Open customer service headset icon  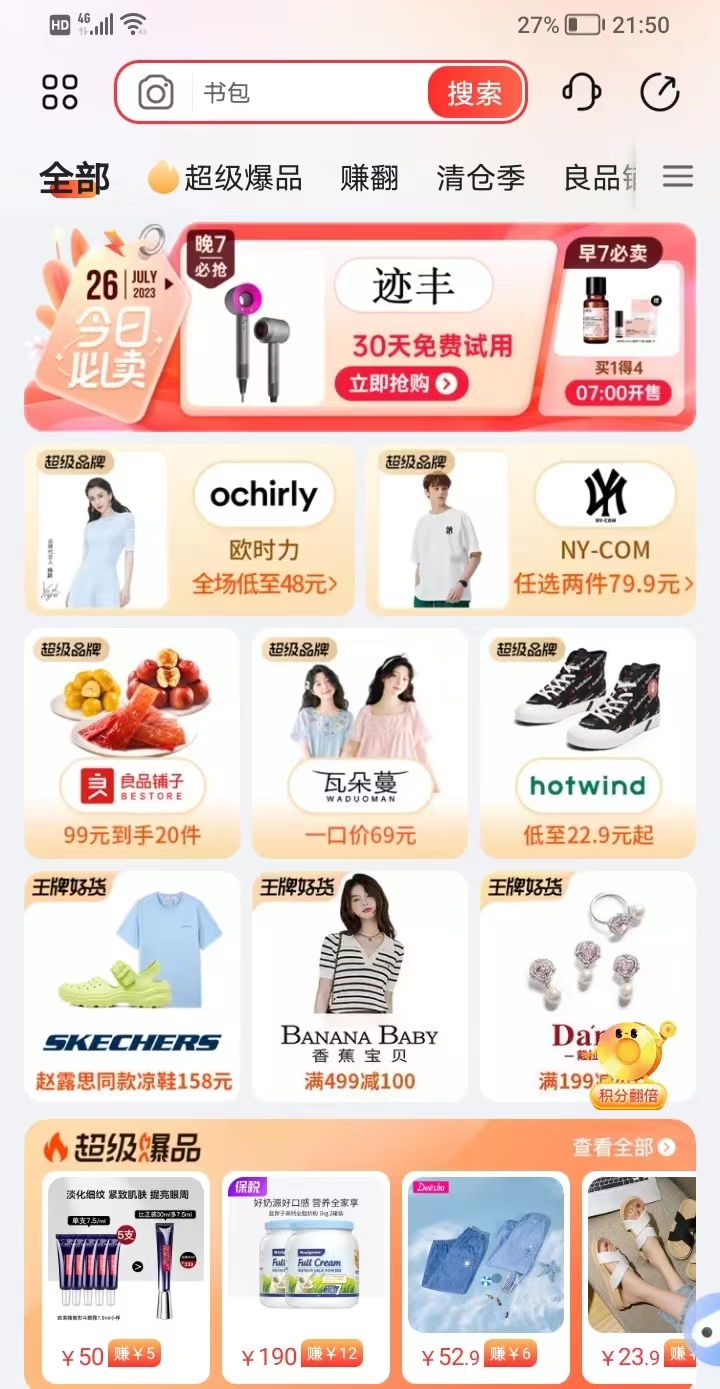(581, 92)
